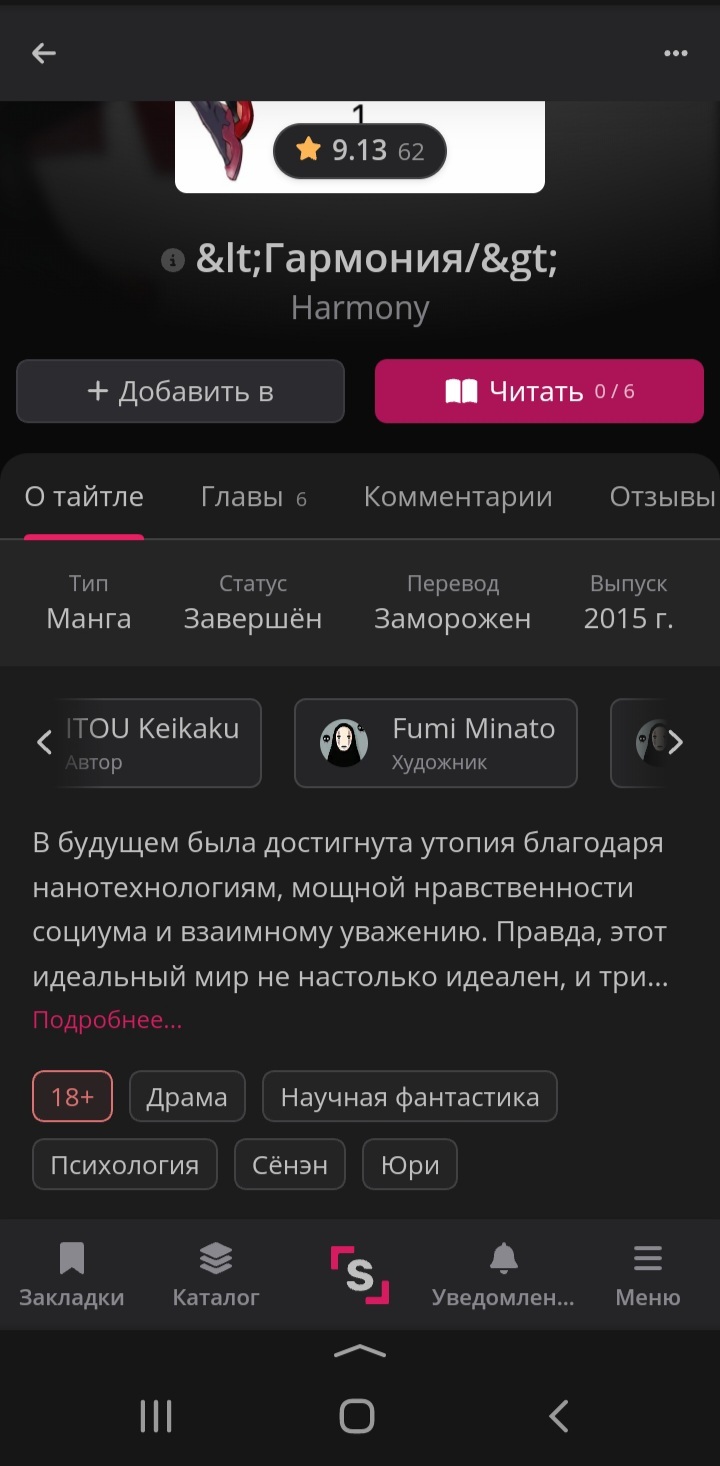
Task: Show the previous creator with left chevron
Action: pyautogui.click(x=44, y=742)
